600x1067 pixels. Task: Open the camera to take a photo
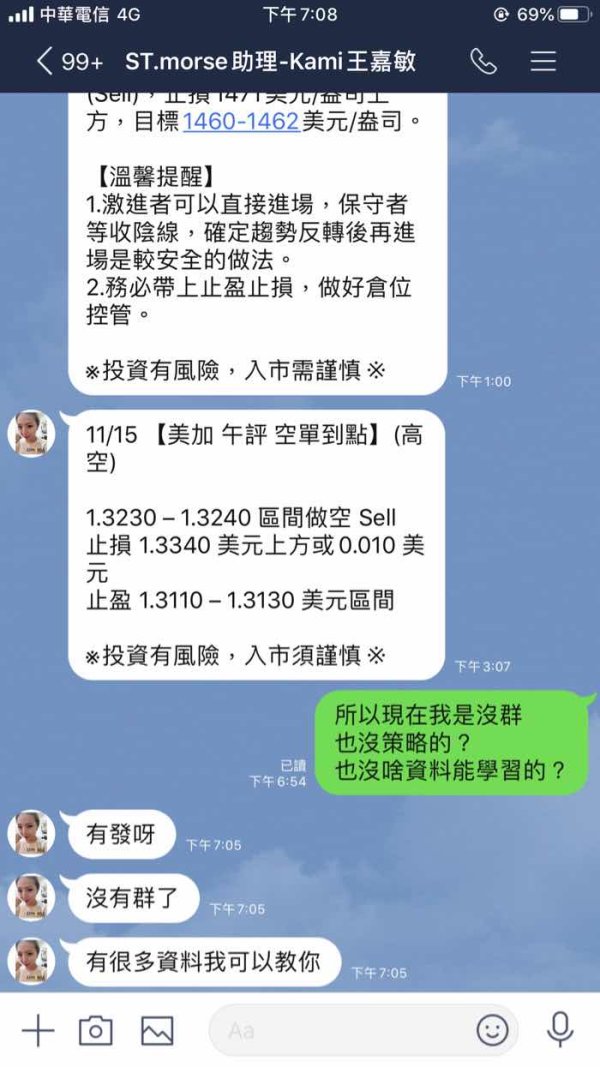pyautogui.click(x=96, y=1030)
